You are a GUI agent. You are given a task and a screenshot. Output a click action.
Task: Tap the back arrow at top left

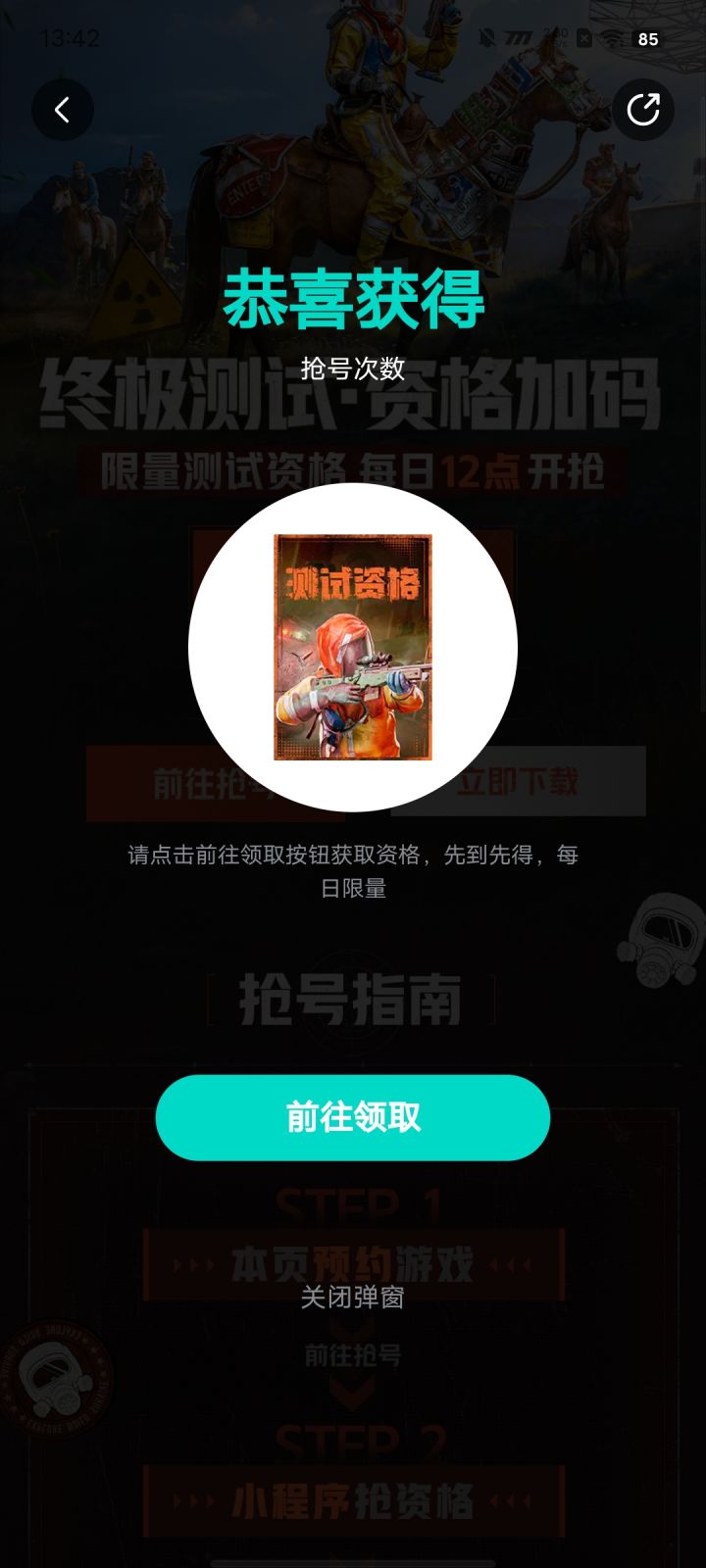point(63,110)
